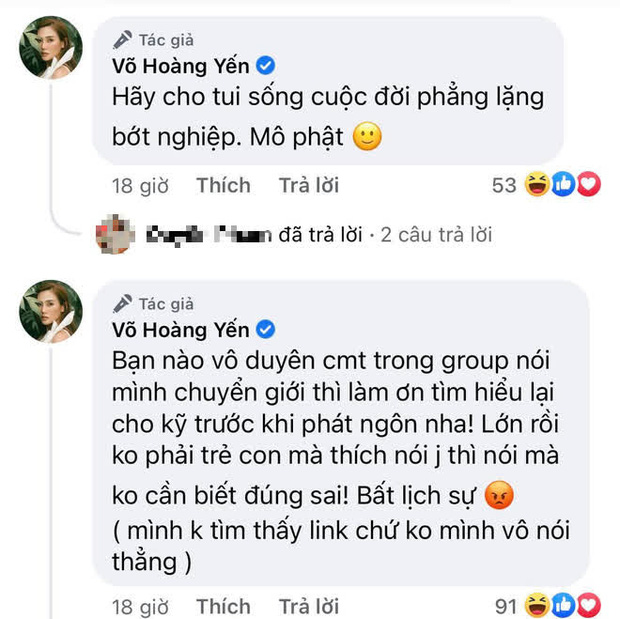This screenshot has height=619, width=620.
Task: Like the comment ending with "Bất lịch sự"
Action: click(x=223, y=607)
